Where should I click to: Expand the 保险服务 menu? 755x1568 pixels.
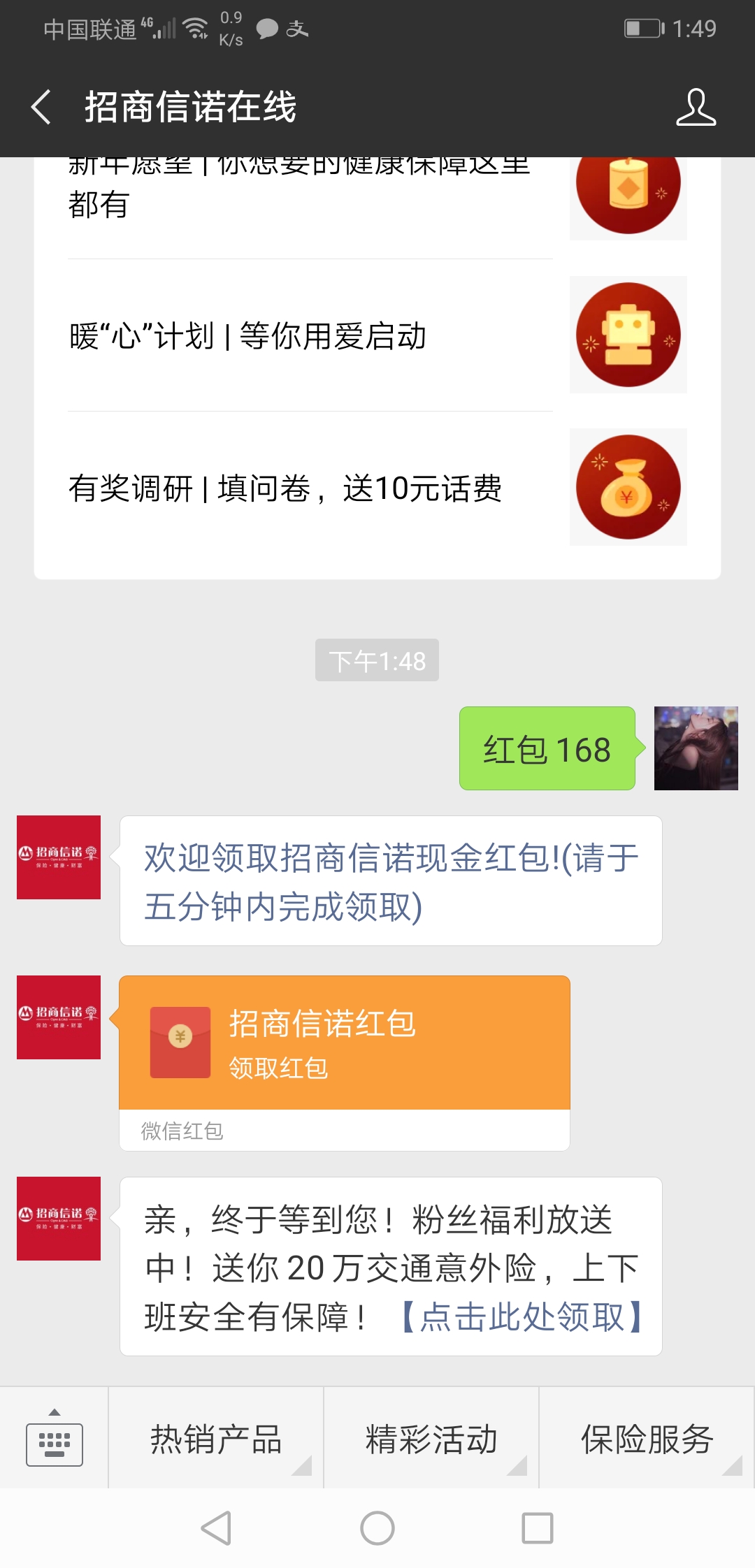647,1439
